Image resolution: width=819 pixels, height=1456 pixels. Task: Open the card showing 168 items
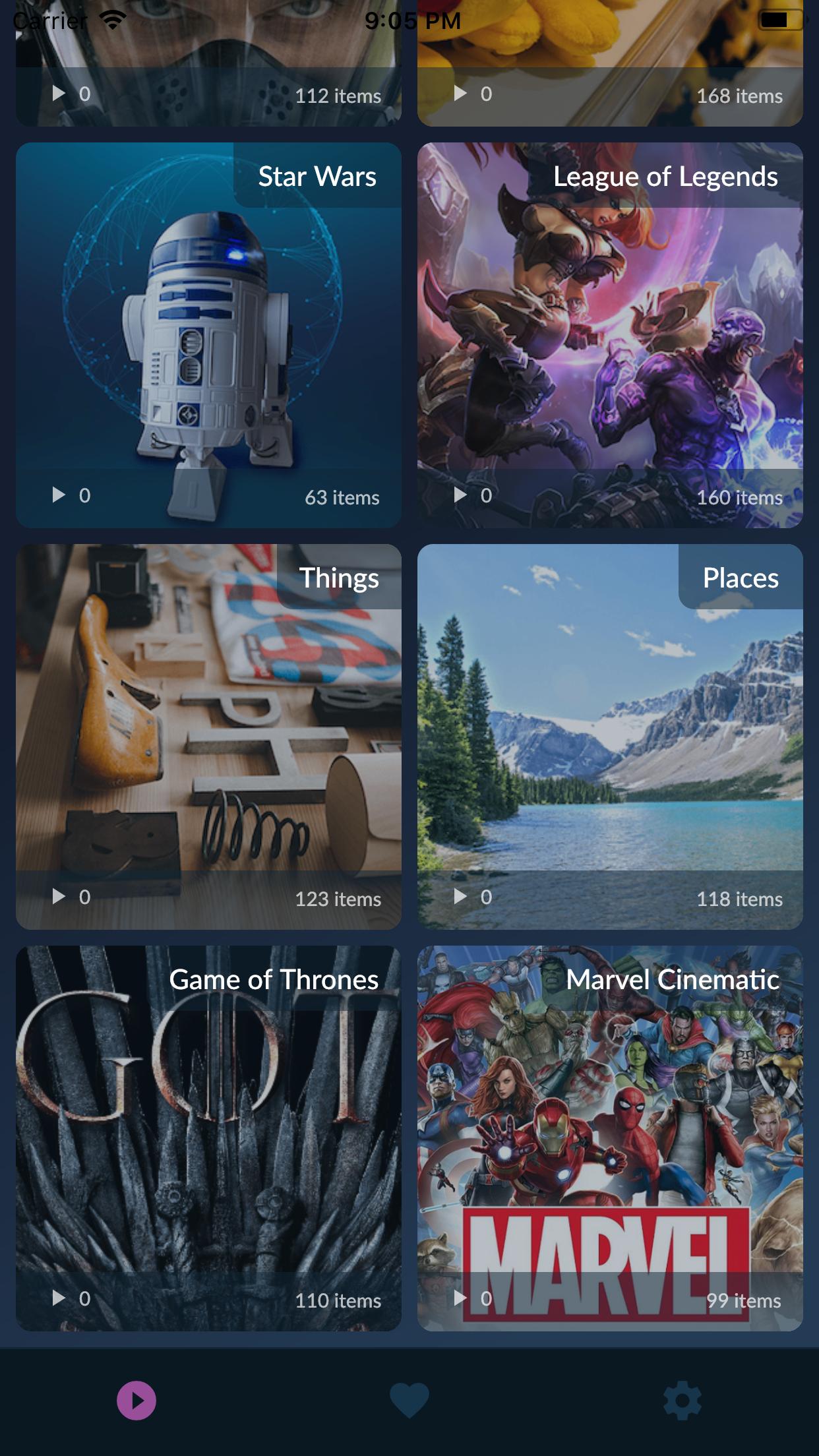(x=610, y=66)
